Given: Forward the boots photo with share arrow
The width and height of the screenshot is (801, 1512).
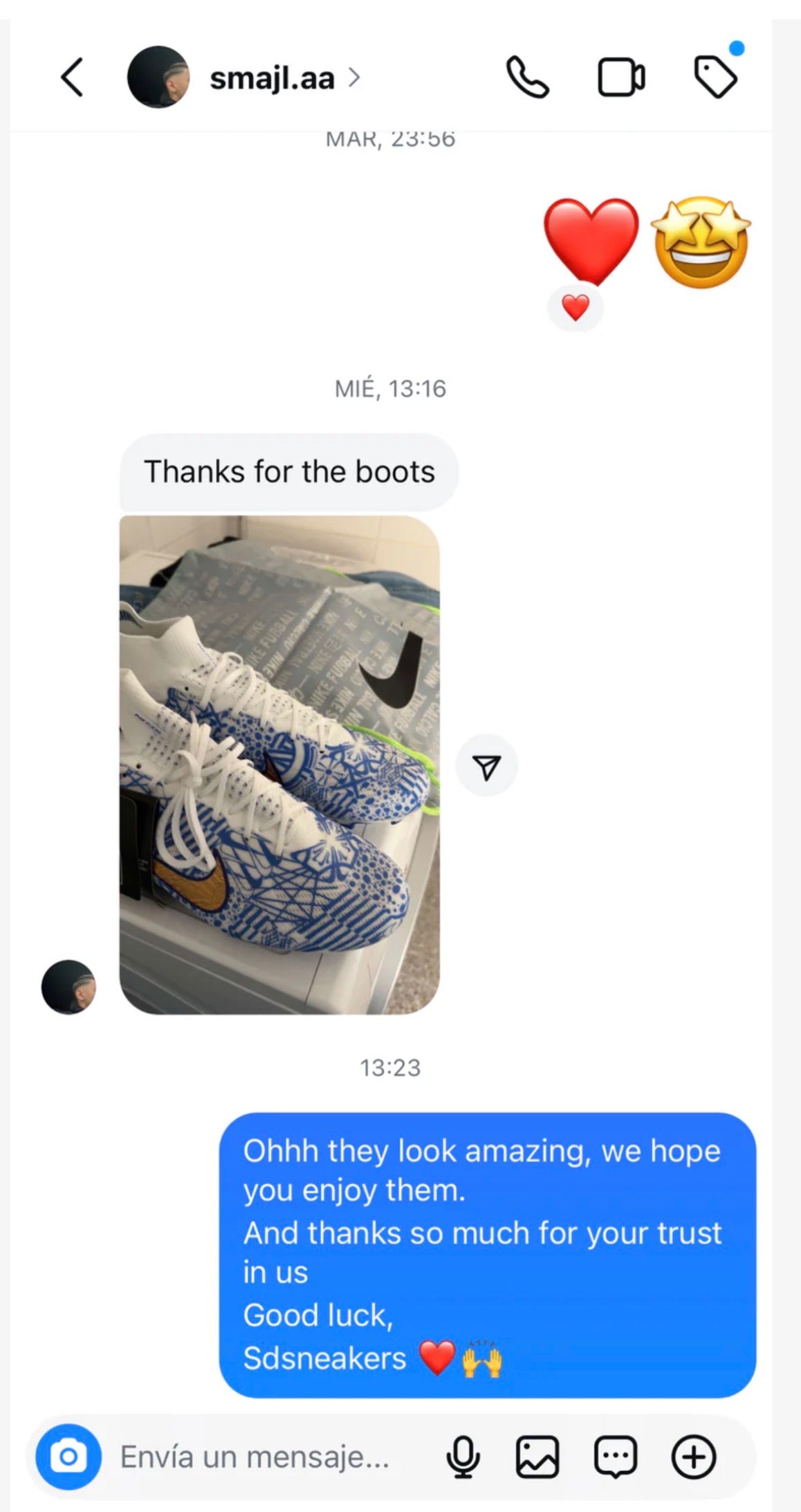Looking at the screenshot, I should [486, 765].
